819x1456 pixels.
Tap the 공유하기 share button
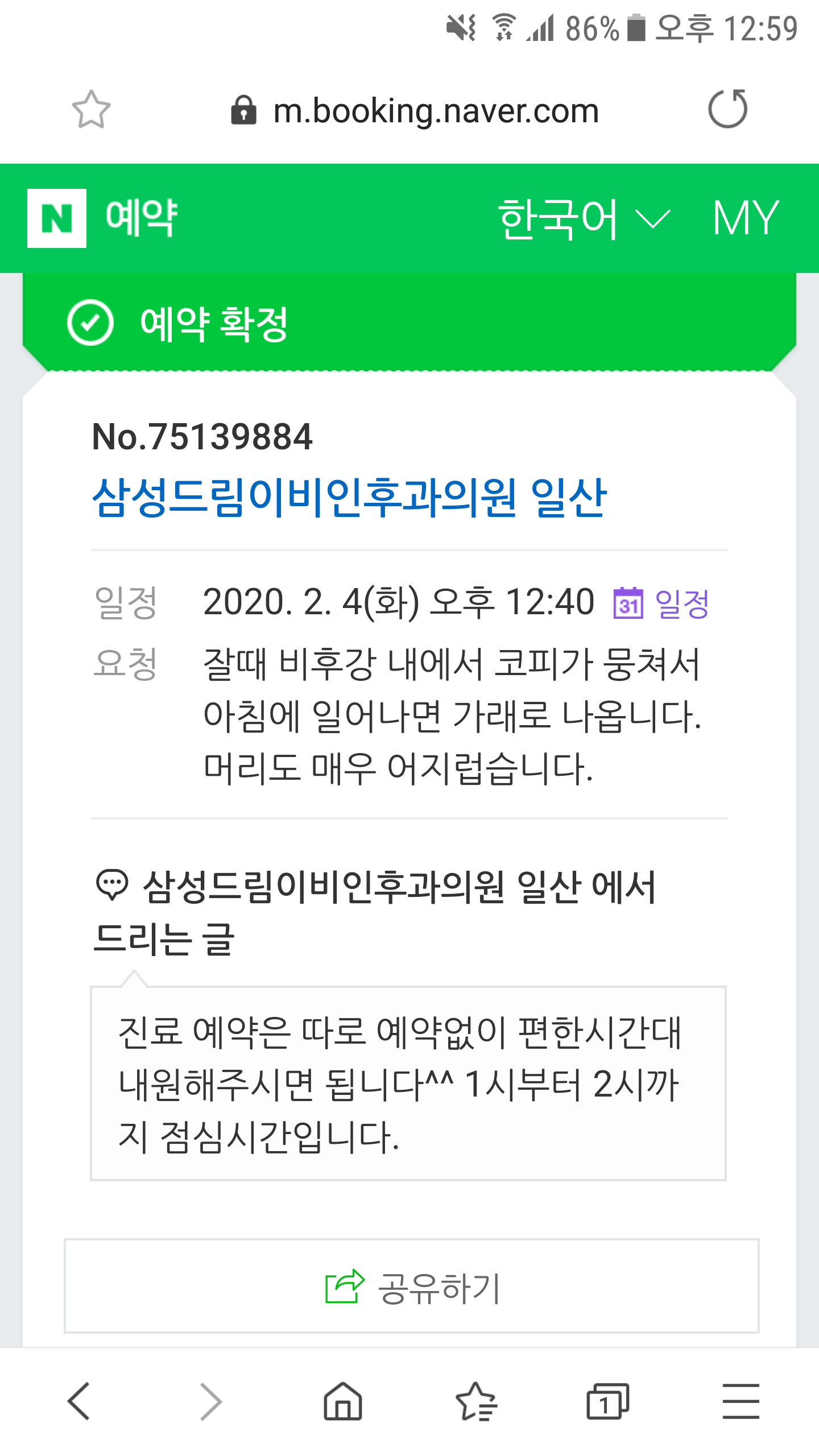(x=412, y=1286)
